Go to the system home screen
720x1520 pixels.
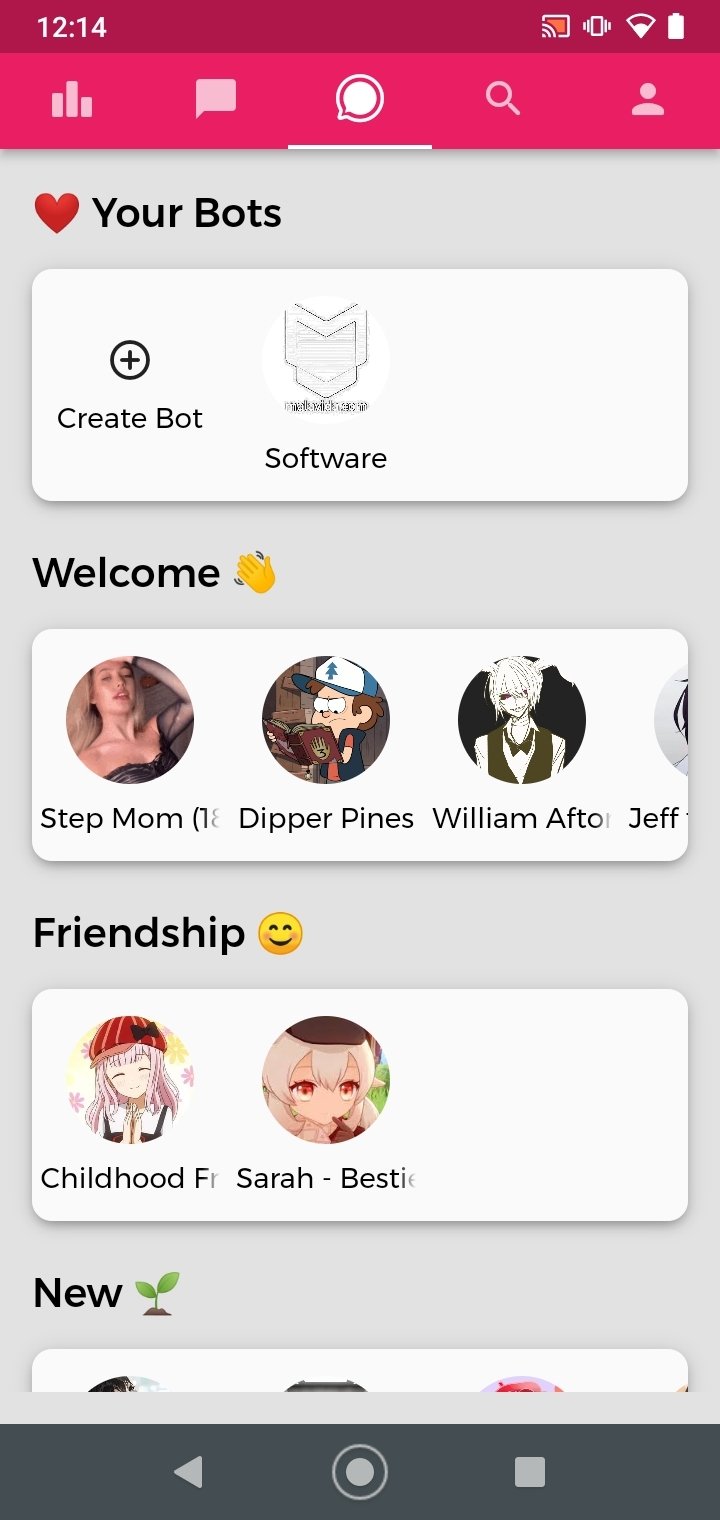(360, 1472)
